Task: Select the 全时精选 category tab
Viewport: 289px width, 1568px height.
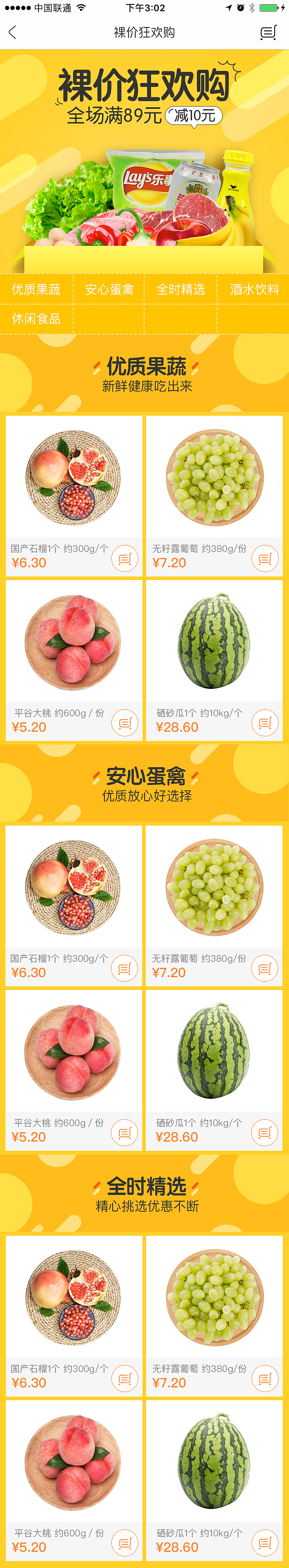Action: pos(181,289)
